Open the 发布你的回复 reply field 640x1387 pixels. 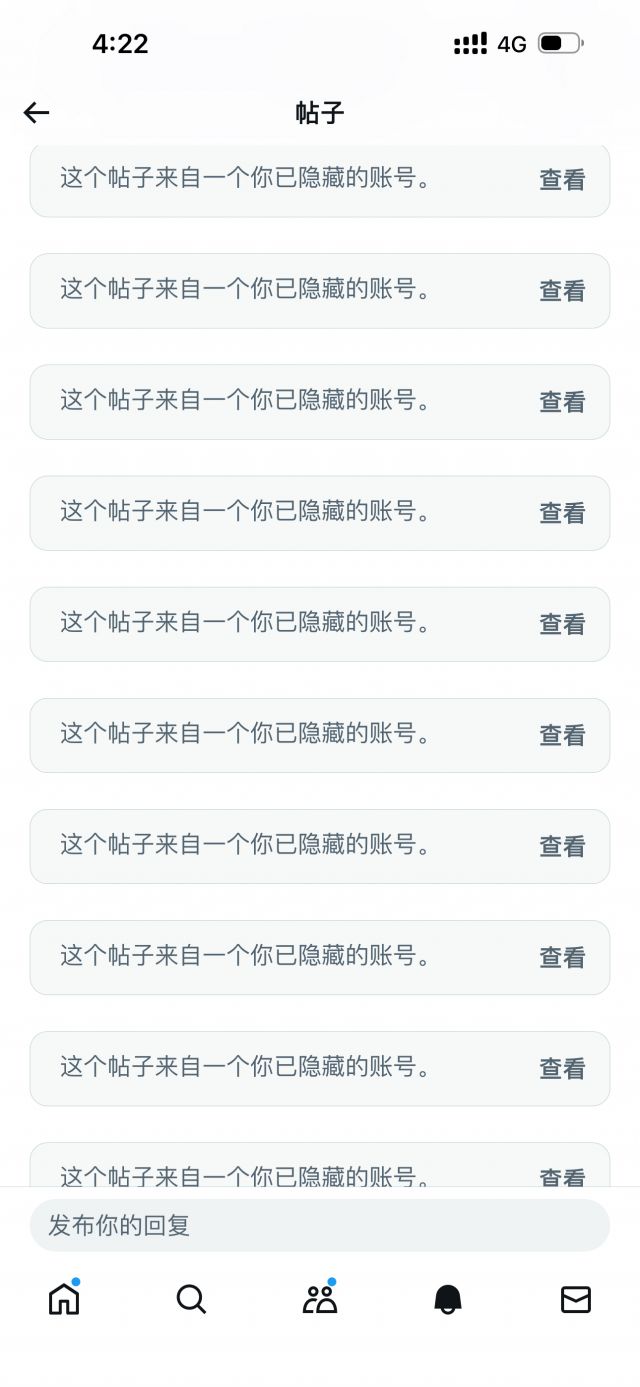[x=319, y=1225]
